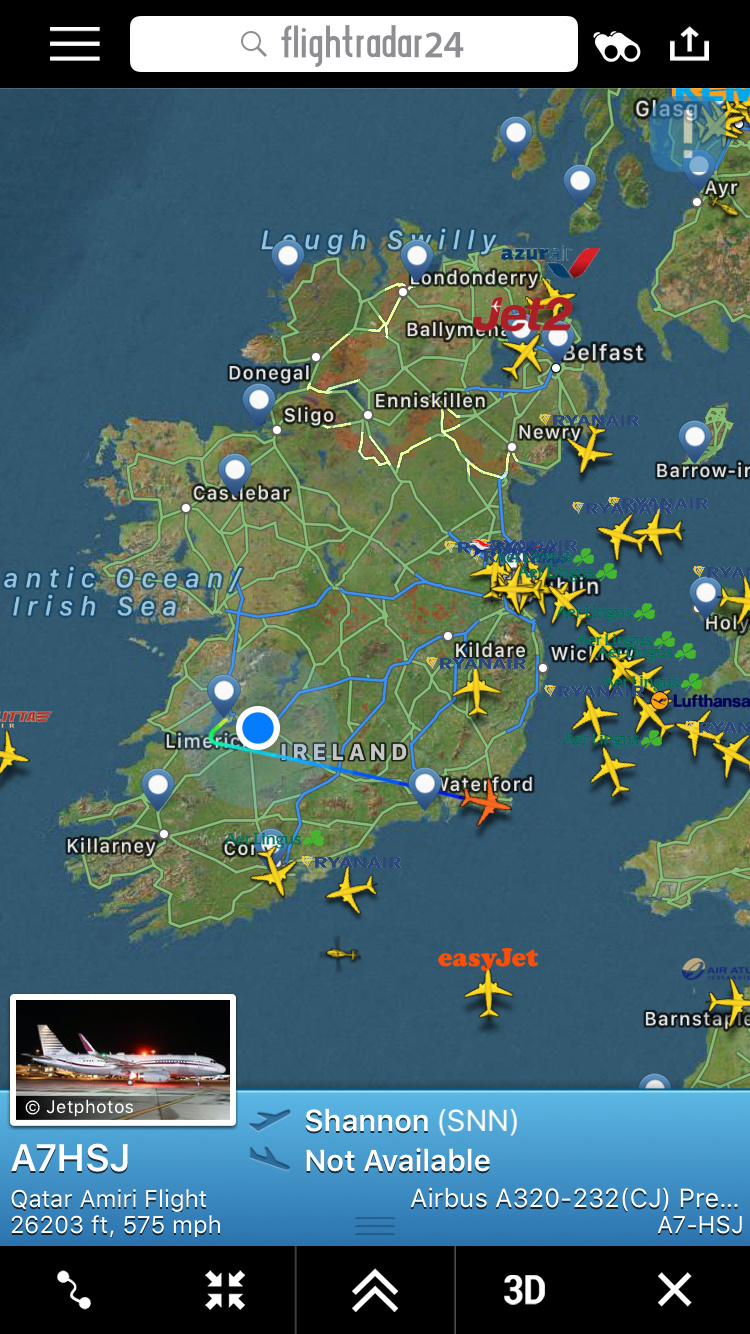The height and width of the screenshot is (1334, 750).
Task: Select the Ryanair plane near Newry
Action: click(588, 449)
